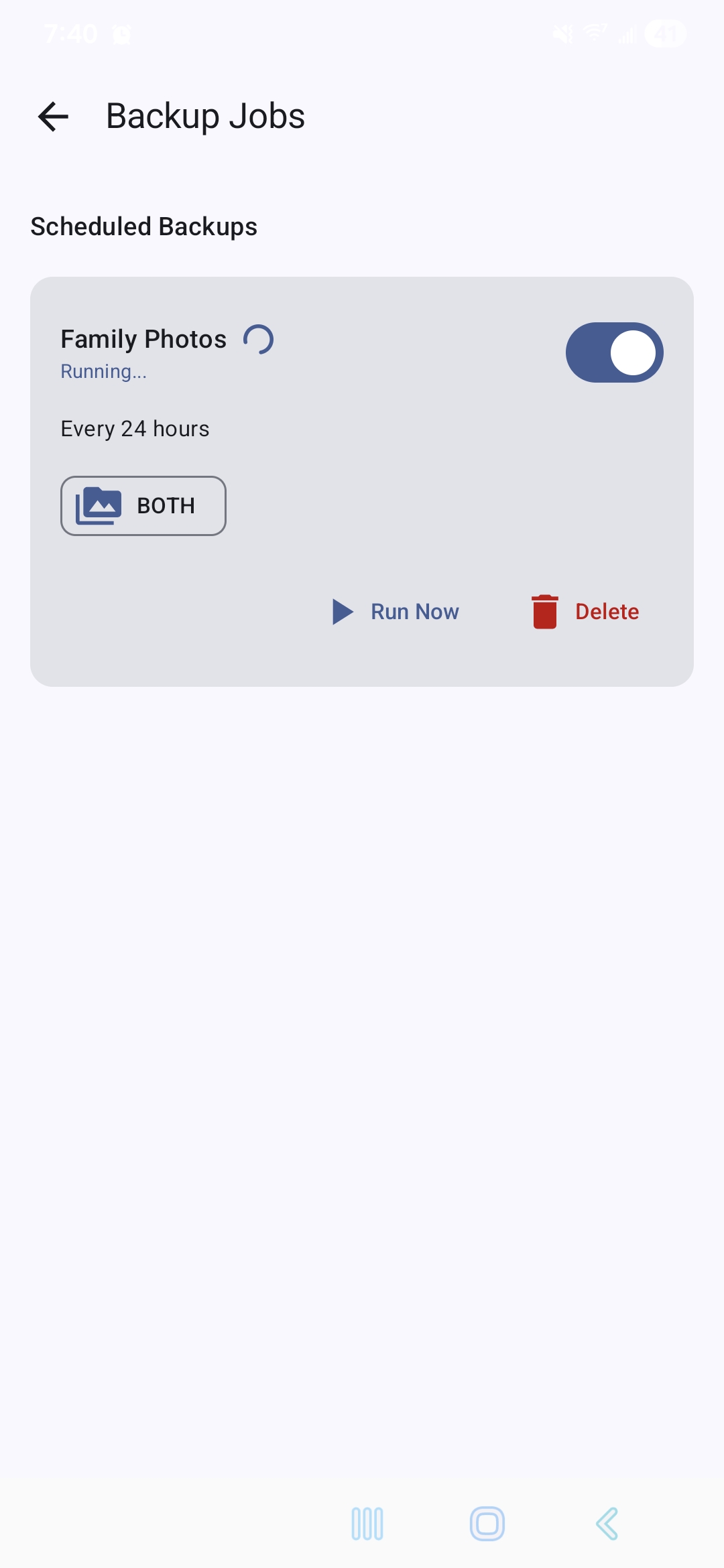Switch off the backup job enable control

614,352
